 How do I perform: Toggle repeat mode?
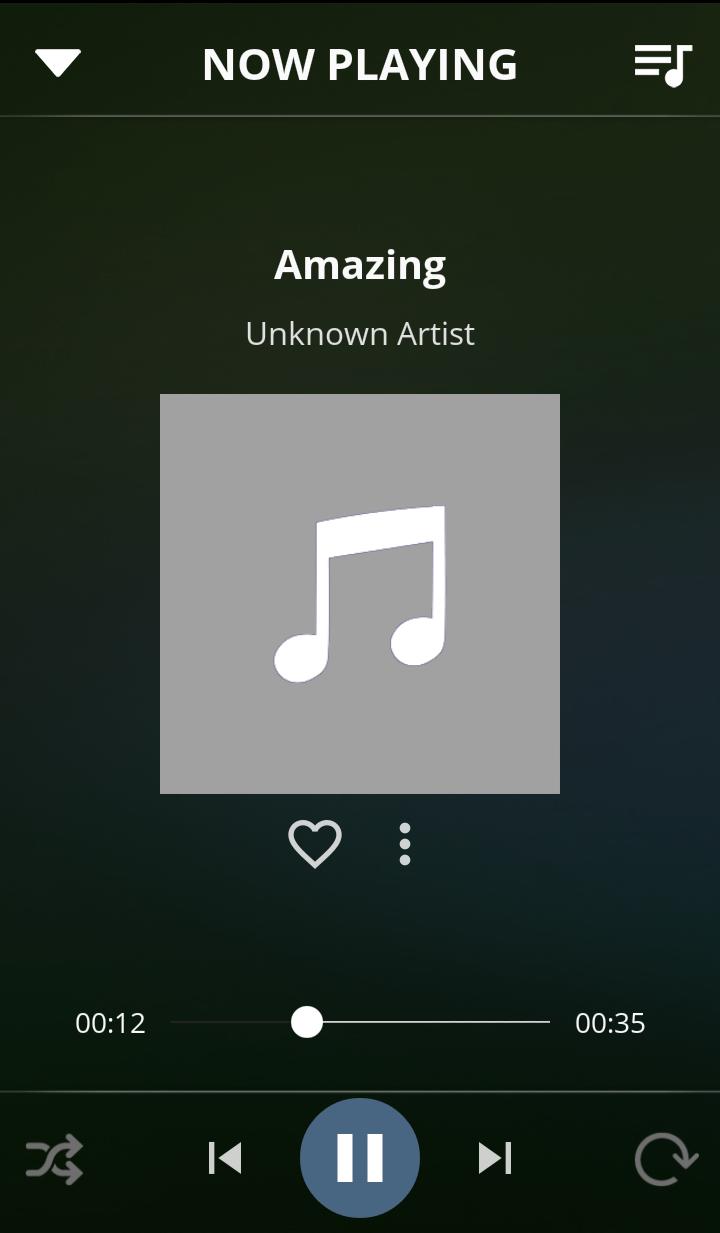(665, 1159)
